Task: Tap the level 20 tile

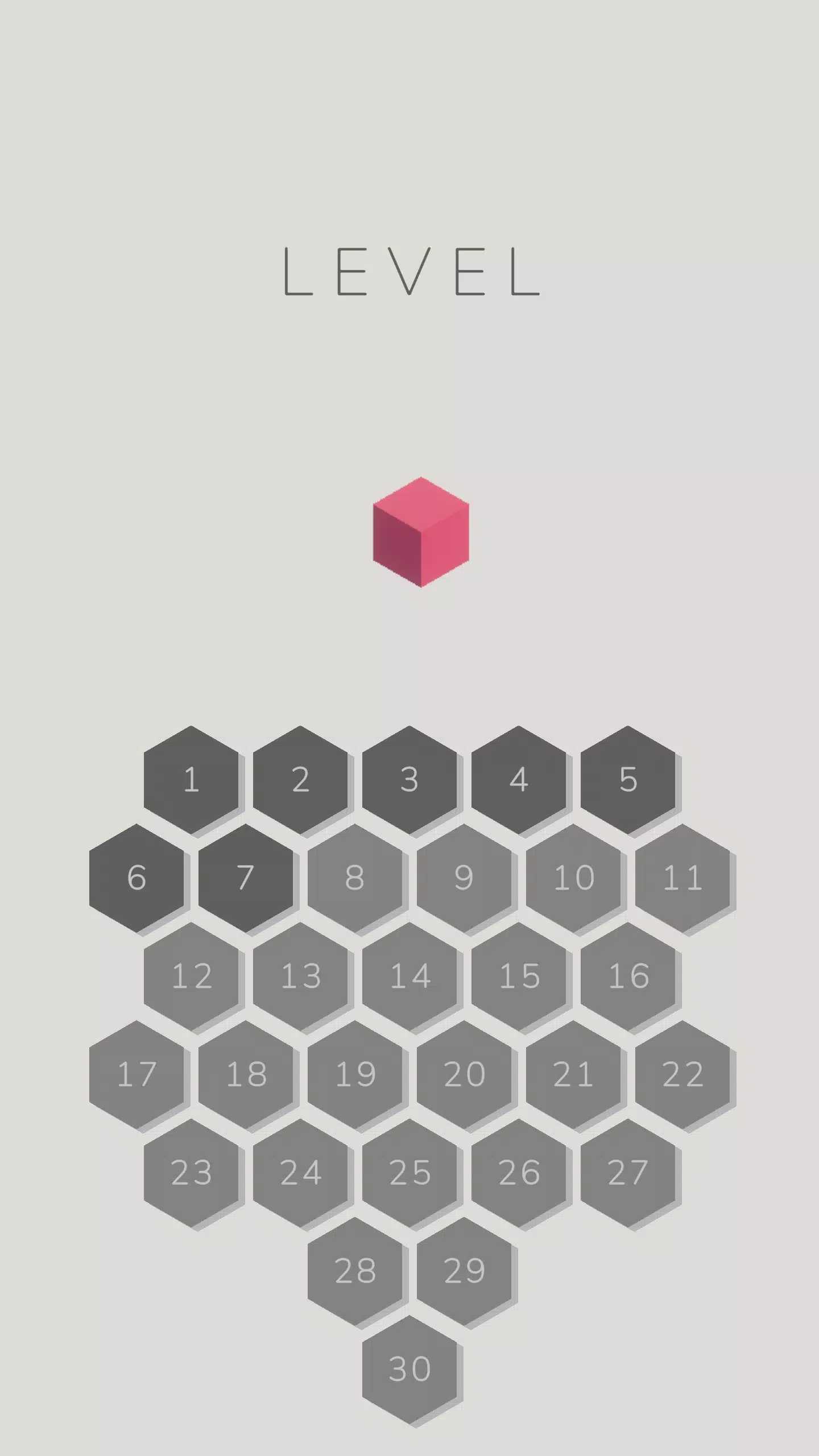Action: pos(464,1074)
